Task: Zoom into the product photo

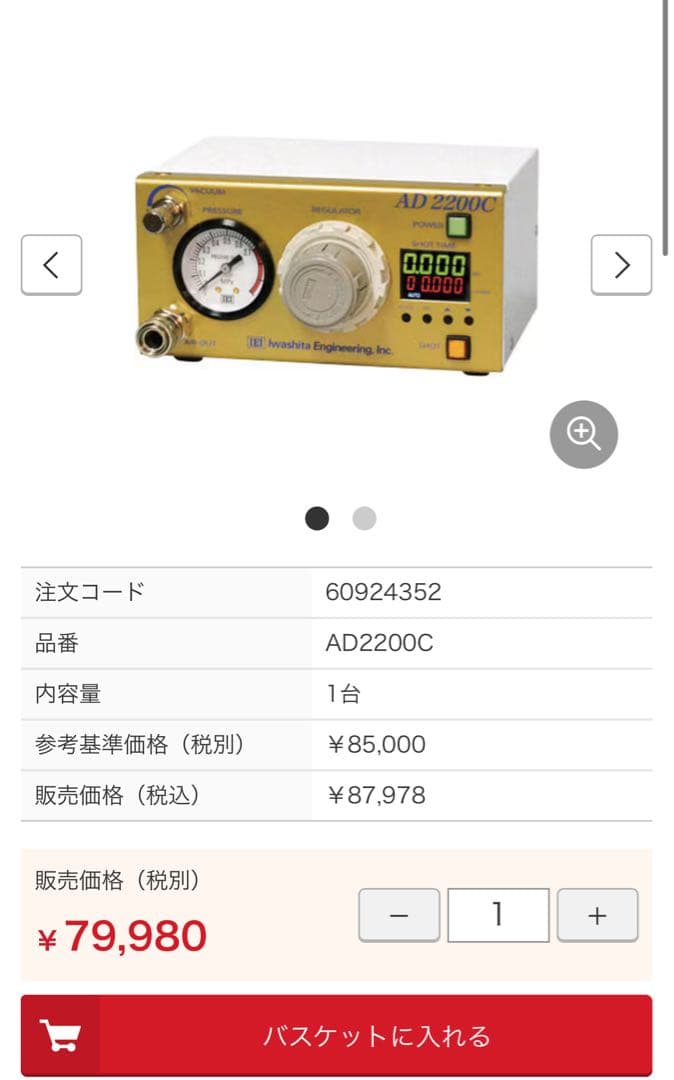Action: click(584, 434)
